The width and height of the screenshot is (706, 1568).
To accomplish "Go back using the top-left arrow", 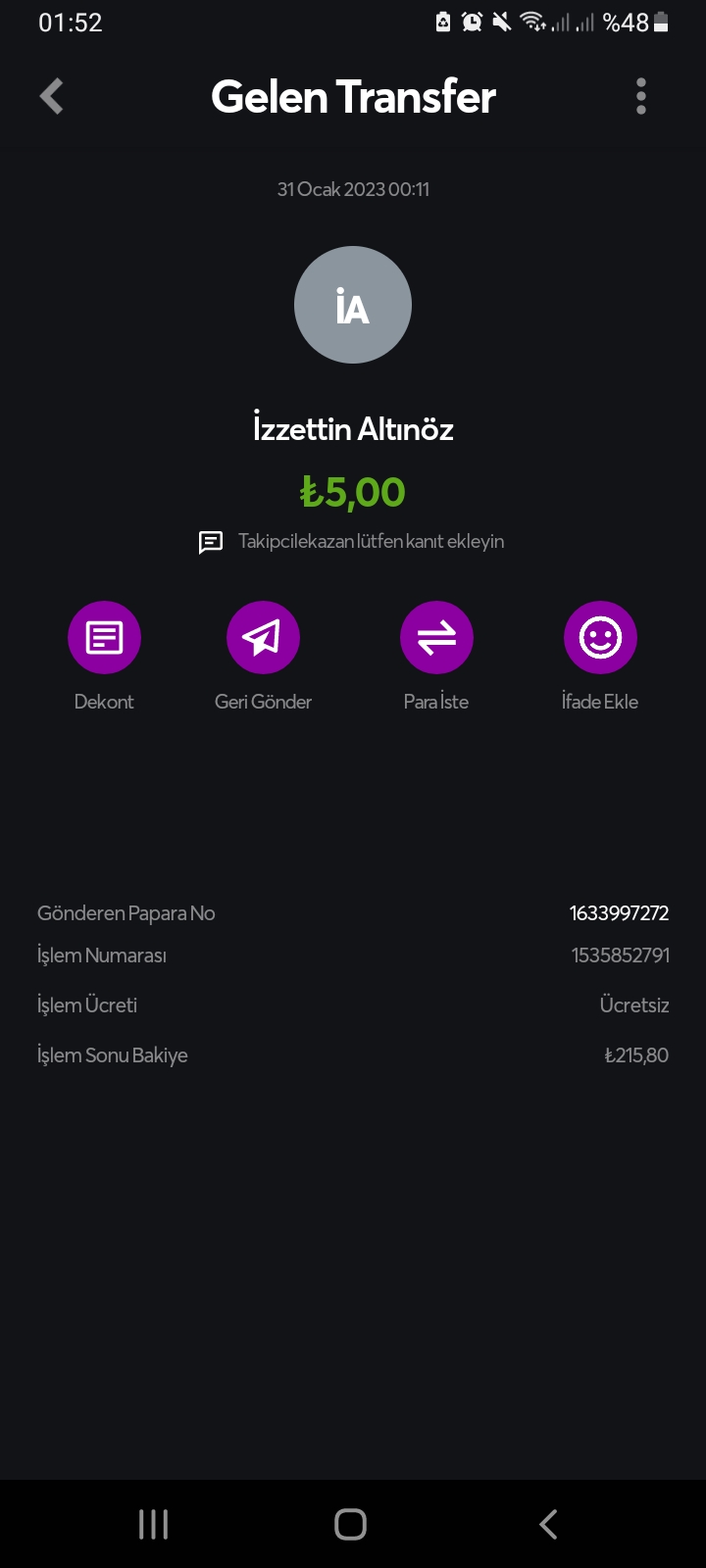I will [52, 97].
